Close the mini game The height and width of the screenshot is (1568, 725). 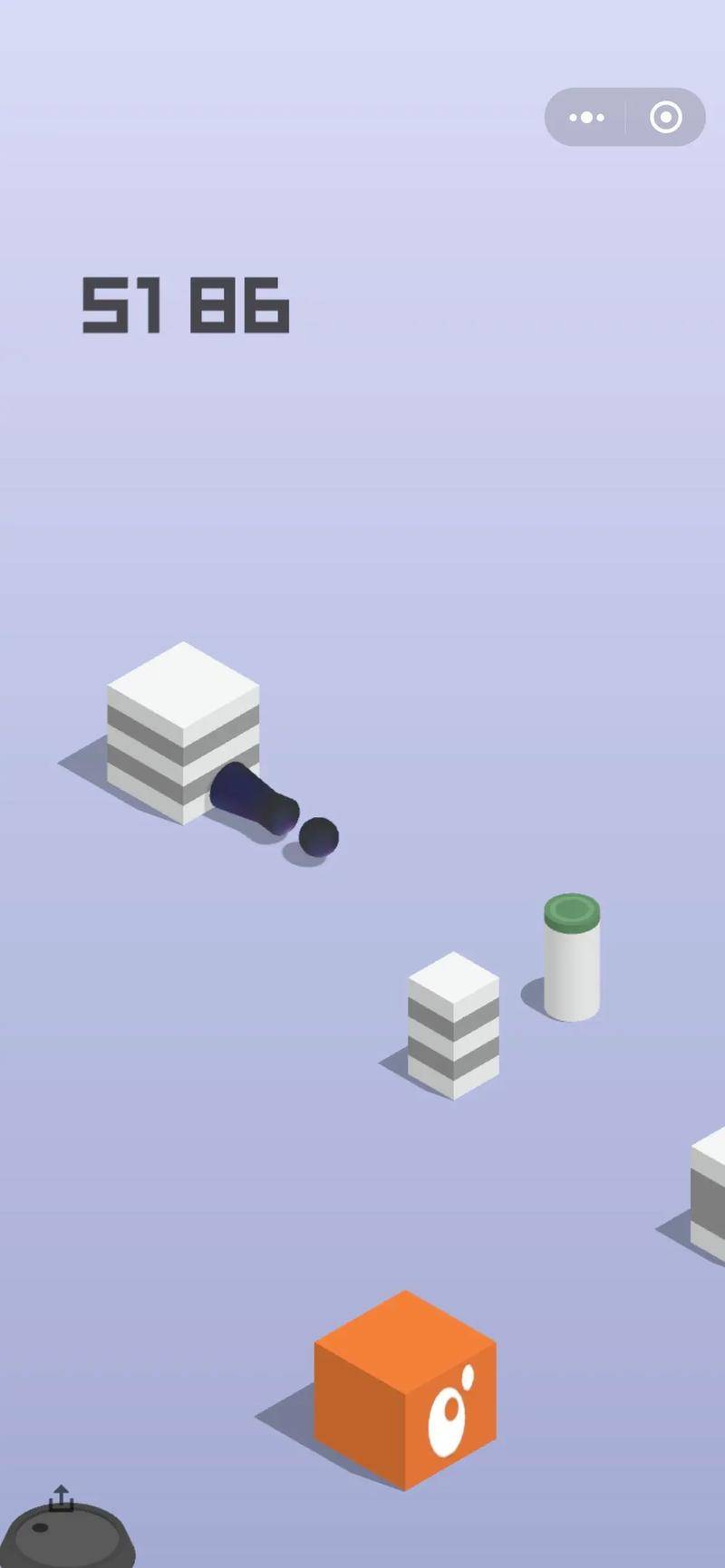pyautogui.click(x=666, y=118)
